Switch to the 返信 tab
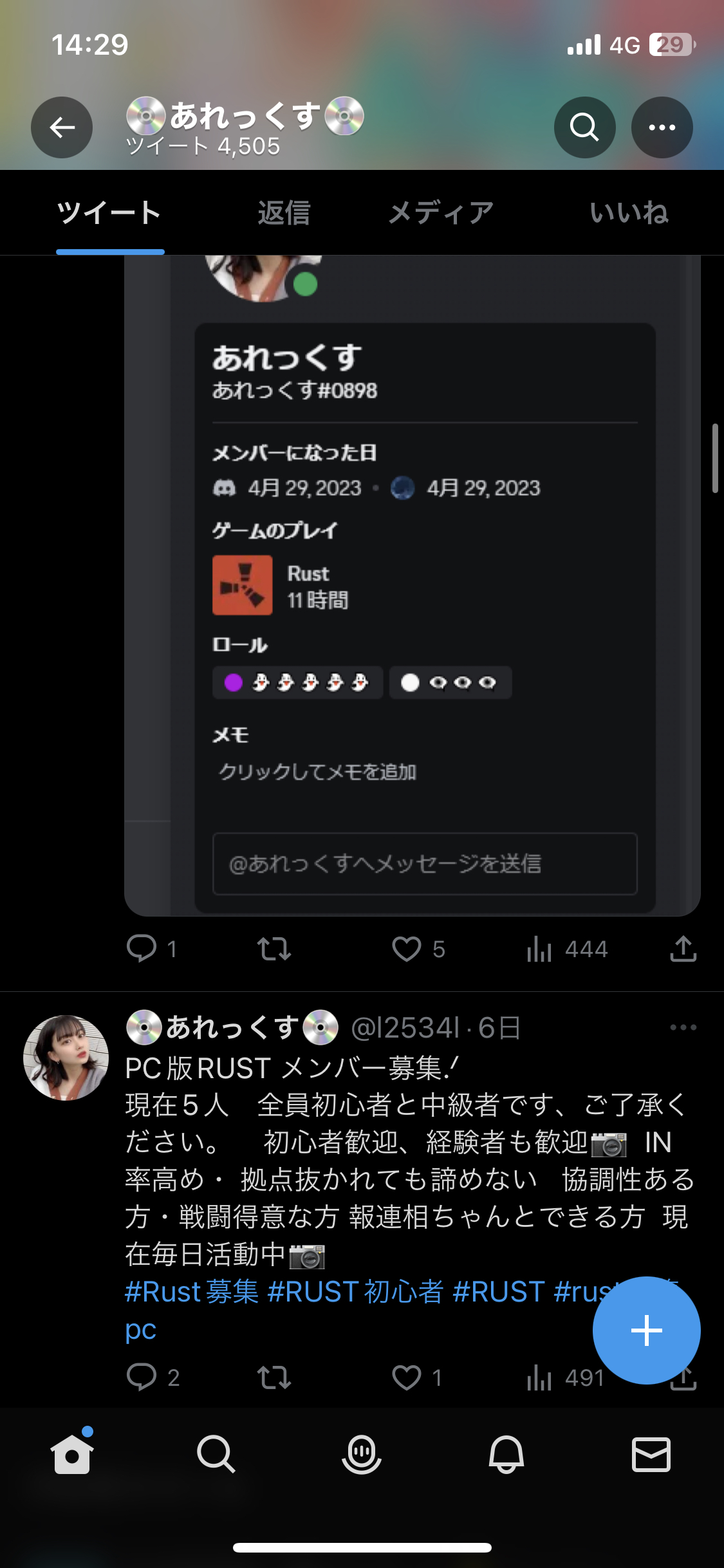724x1568 pixels. click(x=284, y=213)
